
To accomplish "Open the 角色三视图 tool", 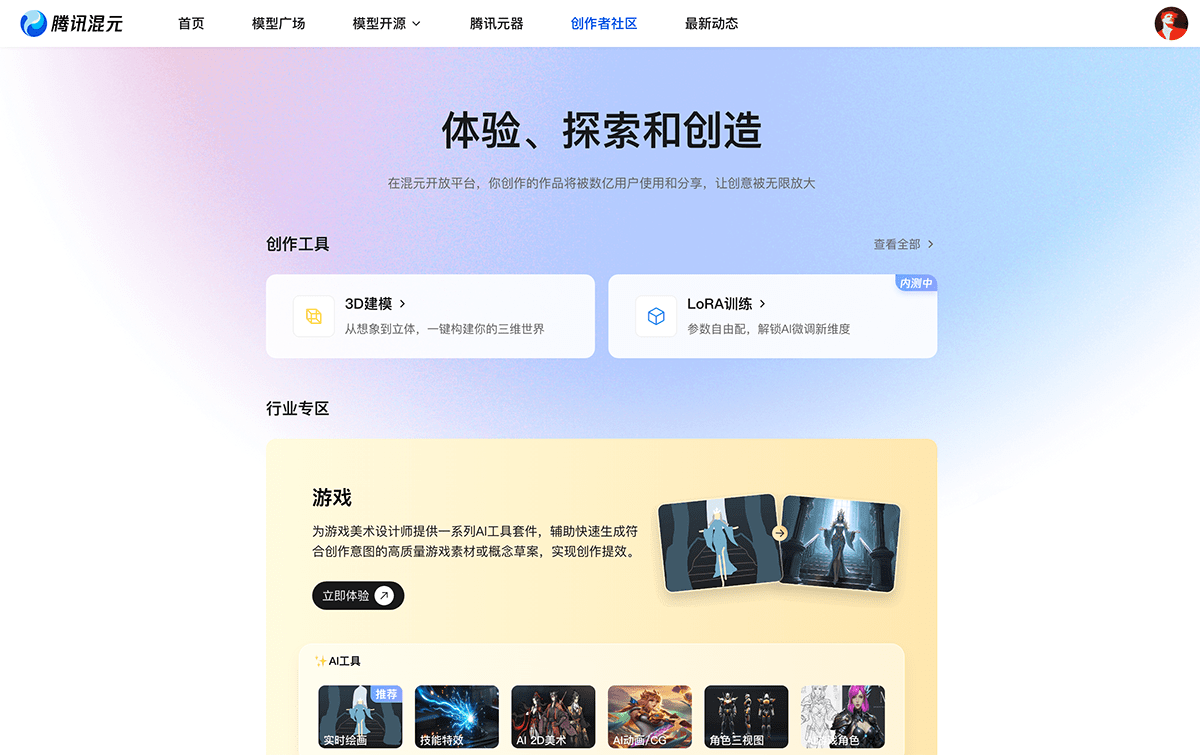I will [x=746, y=716].
